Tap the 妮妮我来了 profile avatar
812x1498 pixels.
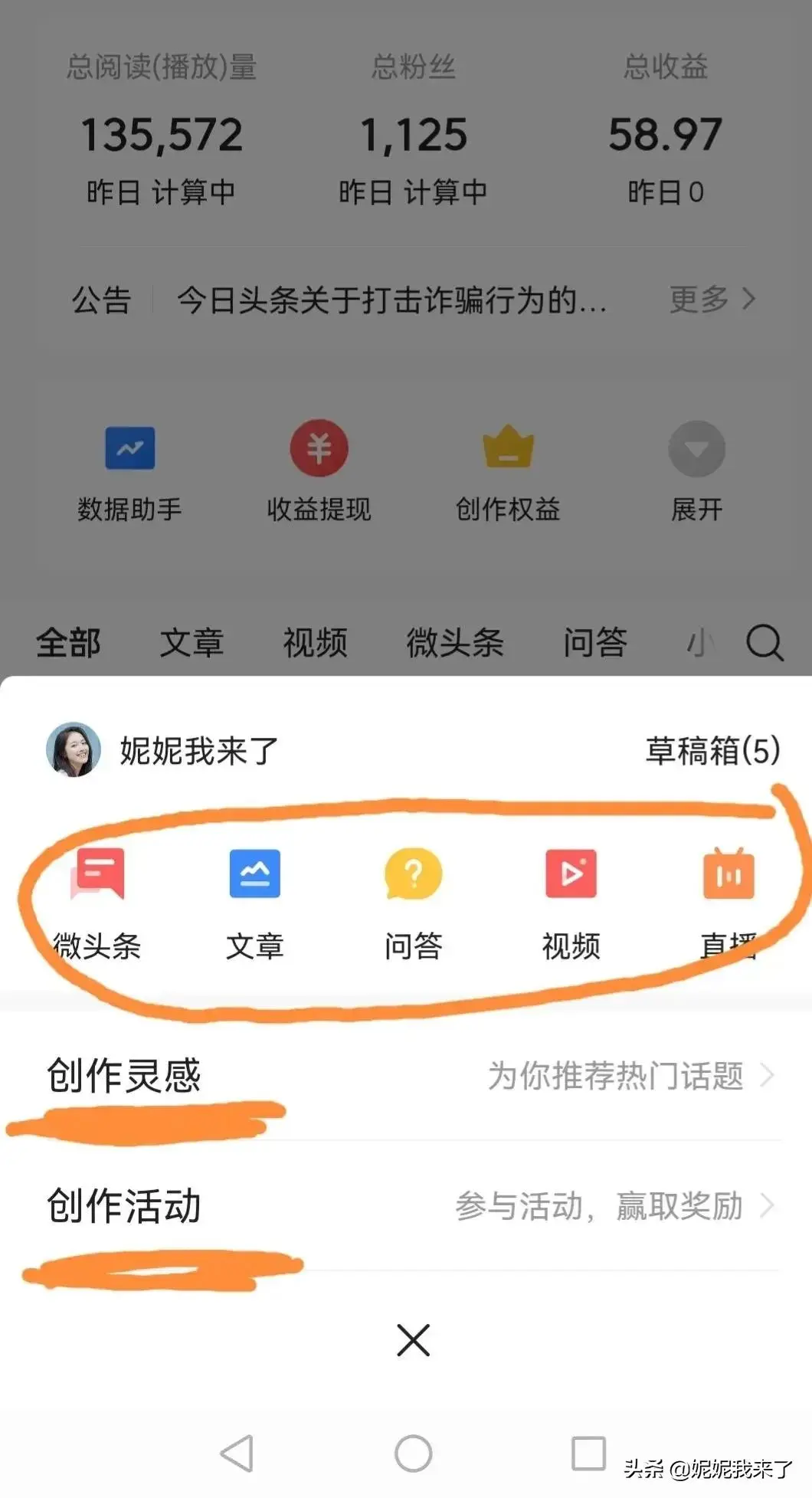74,750
